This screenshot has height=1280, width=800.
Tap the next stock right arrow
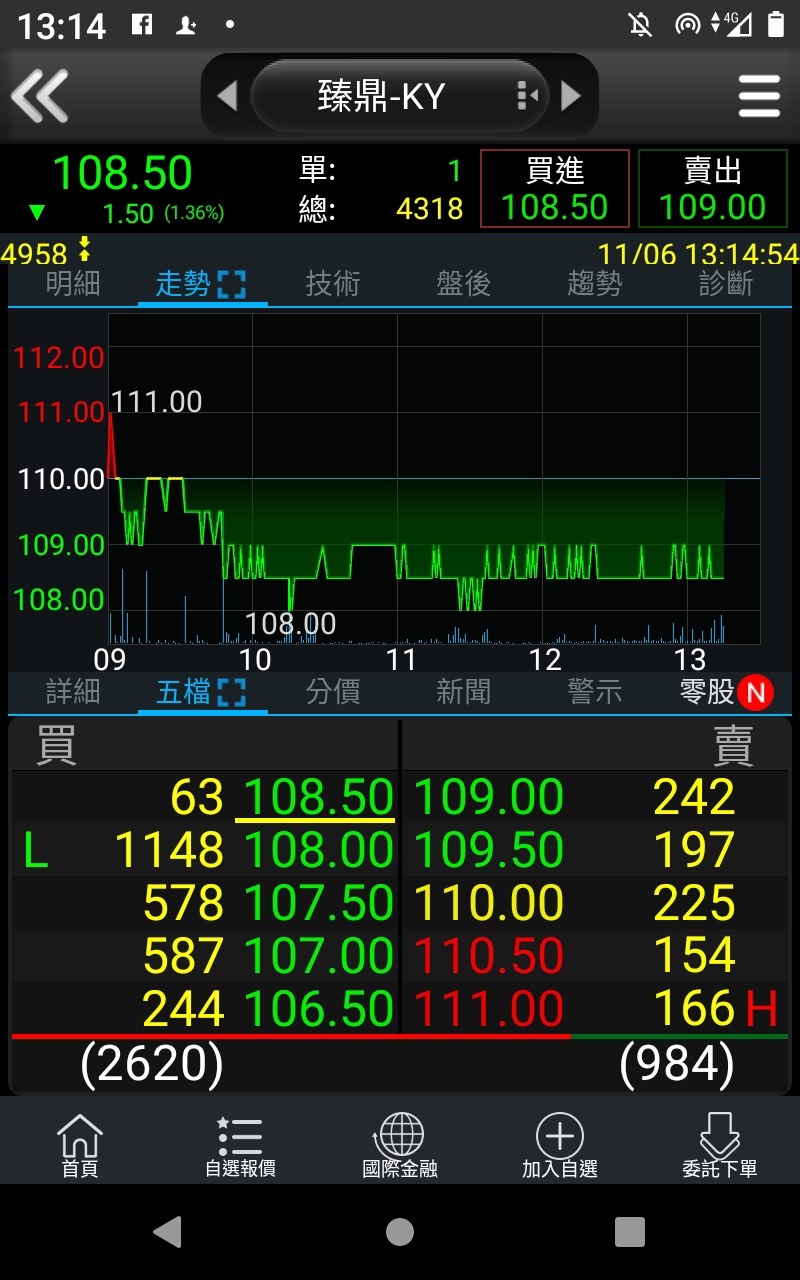point(572,95)
